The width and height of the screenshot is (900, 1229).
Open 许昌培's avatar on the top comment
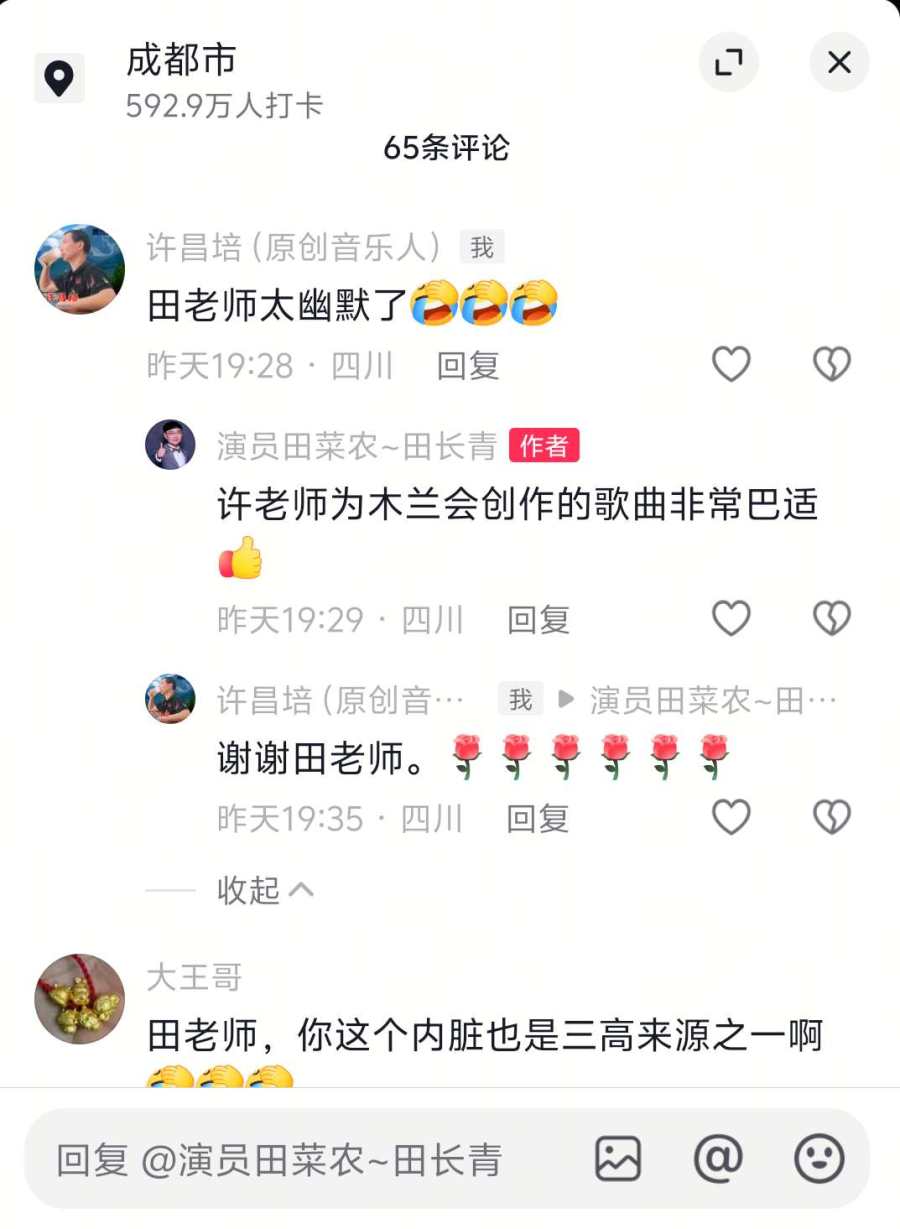80,269
